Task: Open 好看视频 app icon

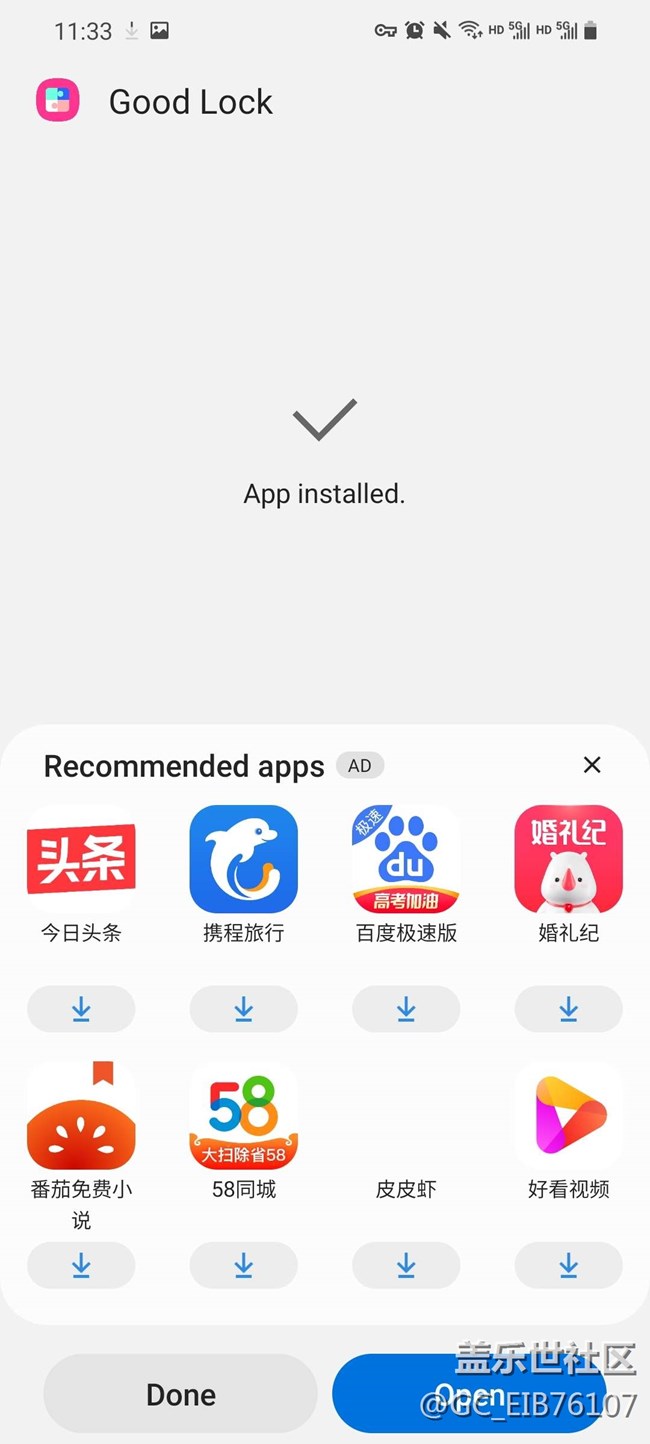Action: click(x=568, y=1115)
